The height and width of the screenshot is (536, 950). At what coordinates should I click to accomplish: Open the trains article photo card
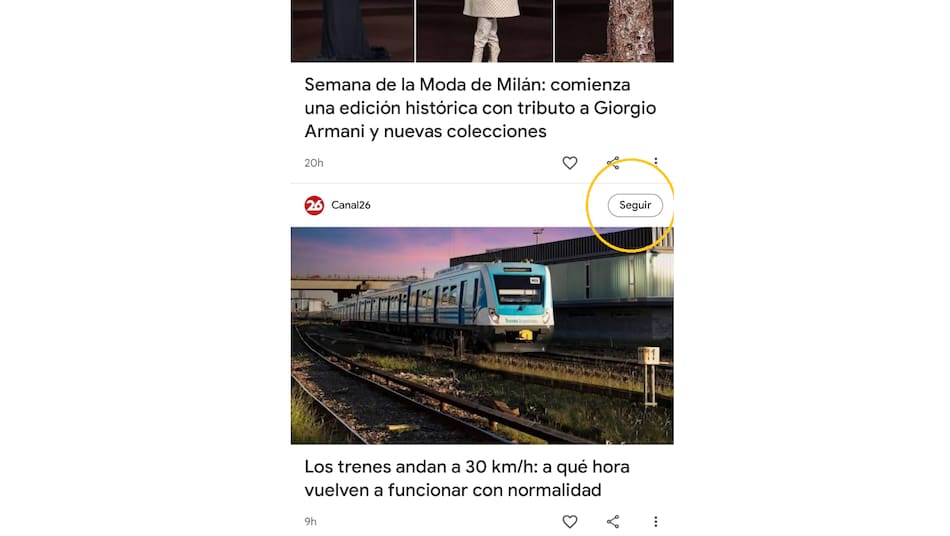coord(481,335)
